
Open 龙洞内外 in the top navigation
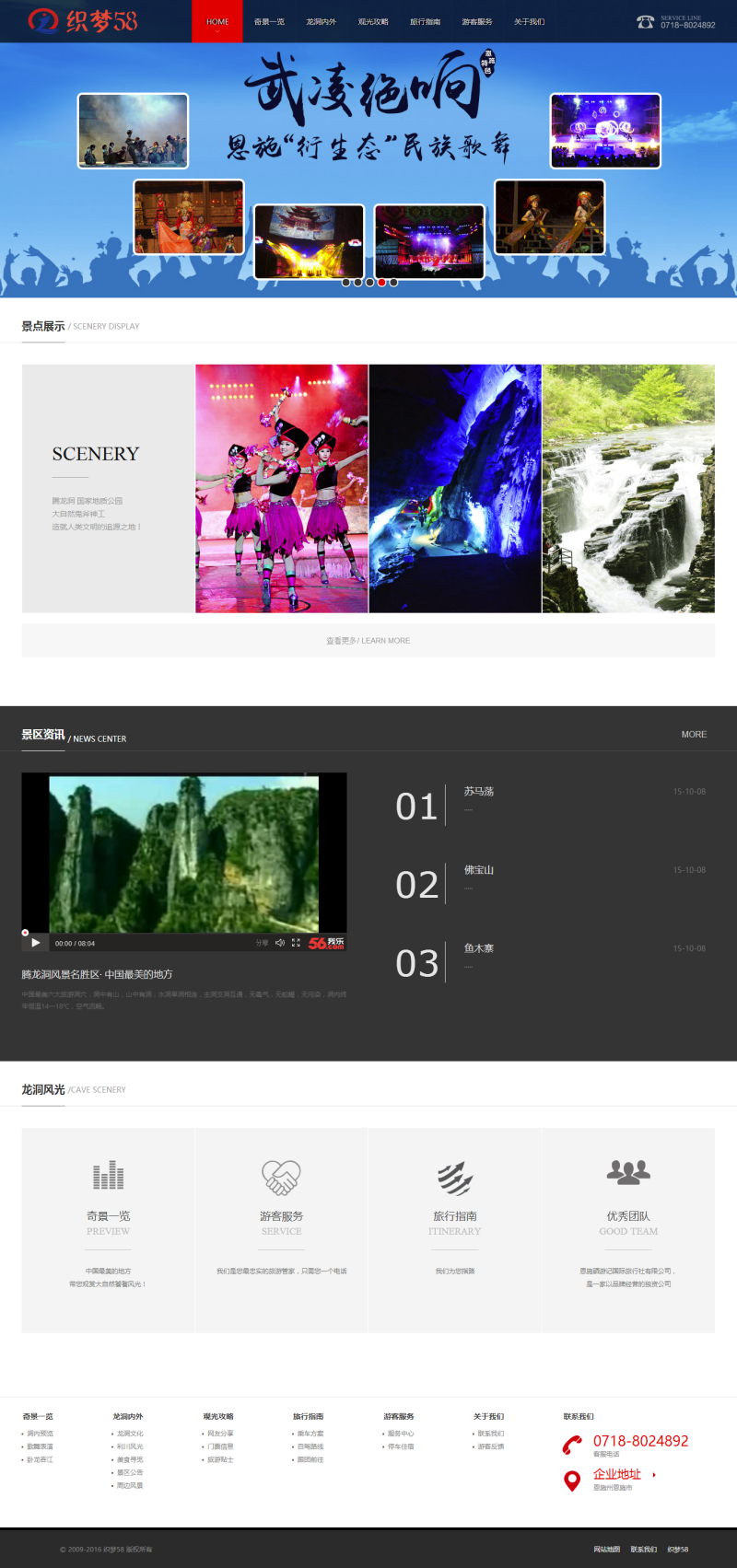point(321,21)
